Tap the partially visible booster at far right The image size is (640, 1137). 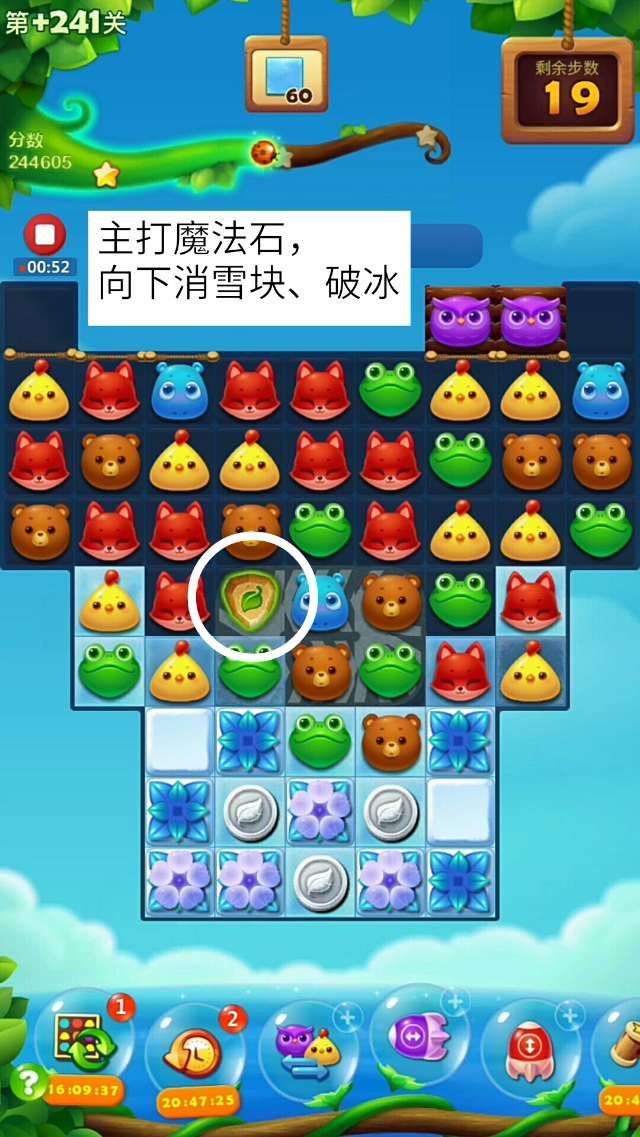[x=622, y=1050]
